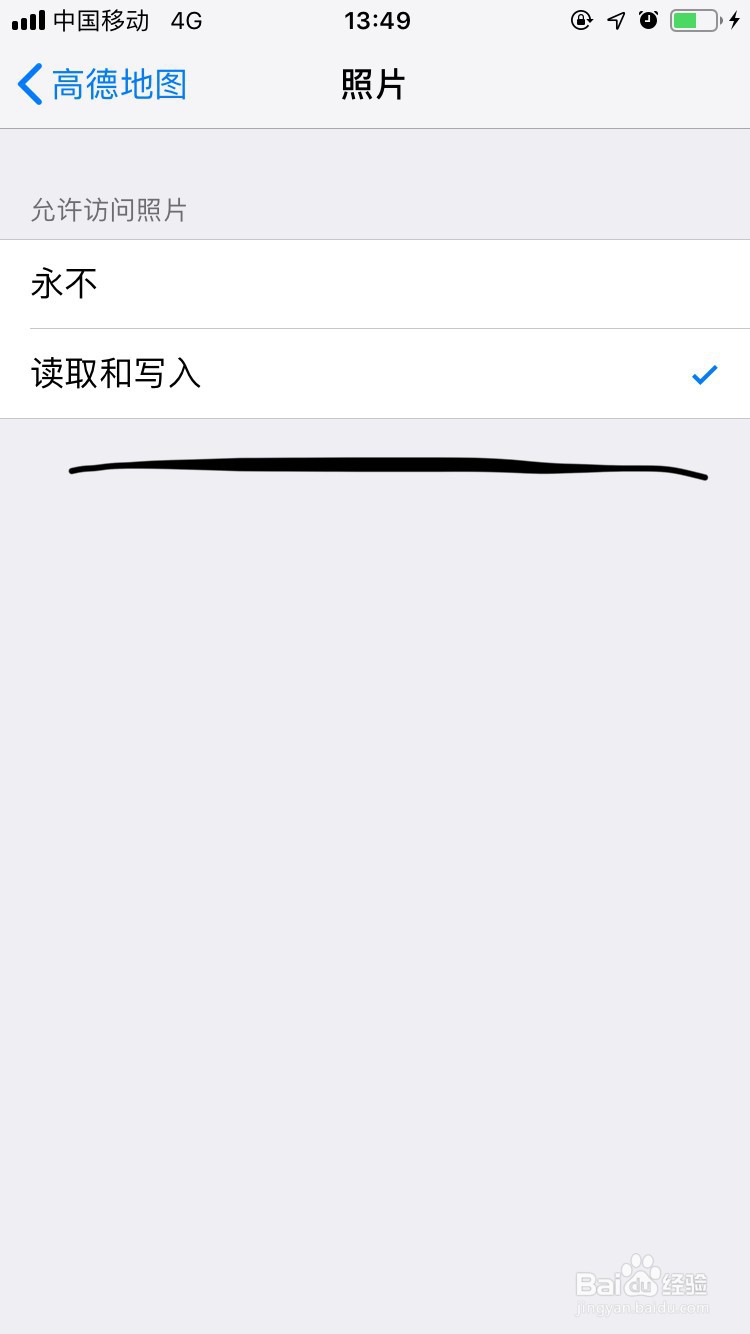The image size is (750, 1334).
Task: Switch to the 照片 settings page title
Action: click(x=373, y=84)
